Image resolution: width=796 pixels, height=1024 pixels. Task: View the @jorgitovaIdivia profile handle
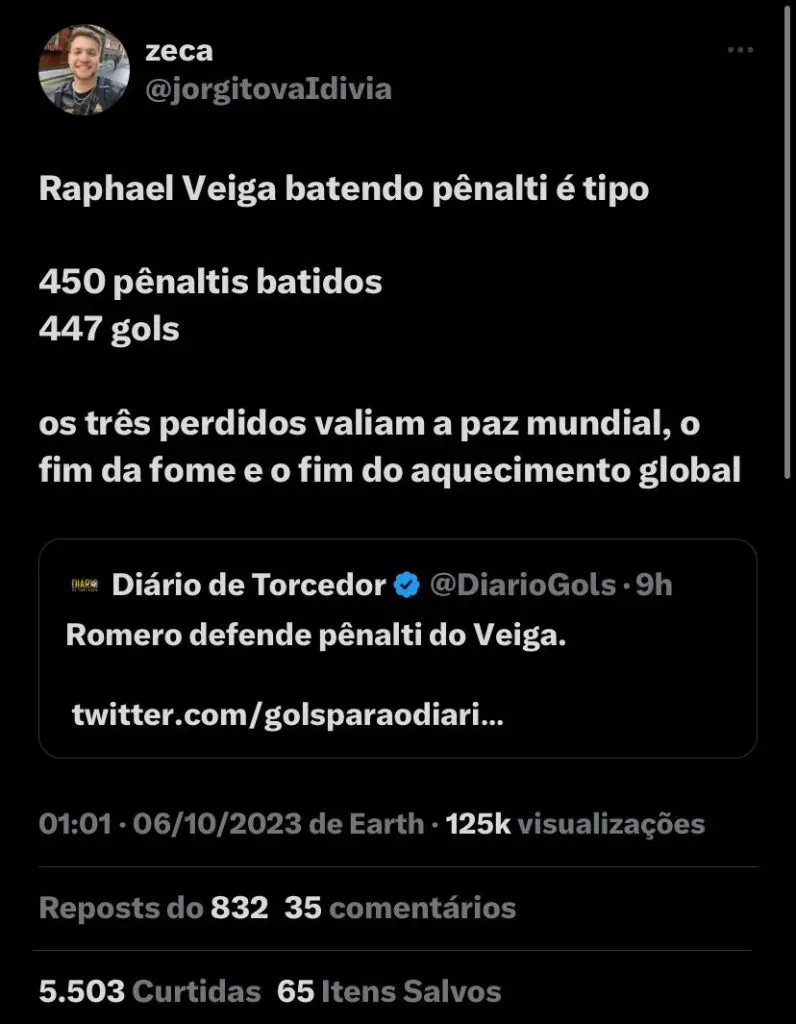268,90
